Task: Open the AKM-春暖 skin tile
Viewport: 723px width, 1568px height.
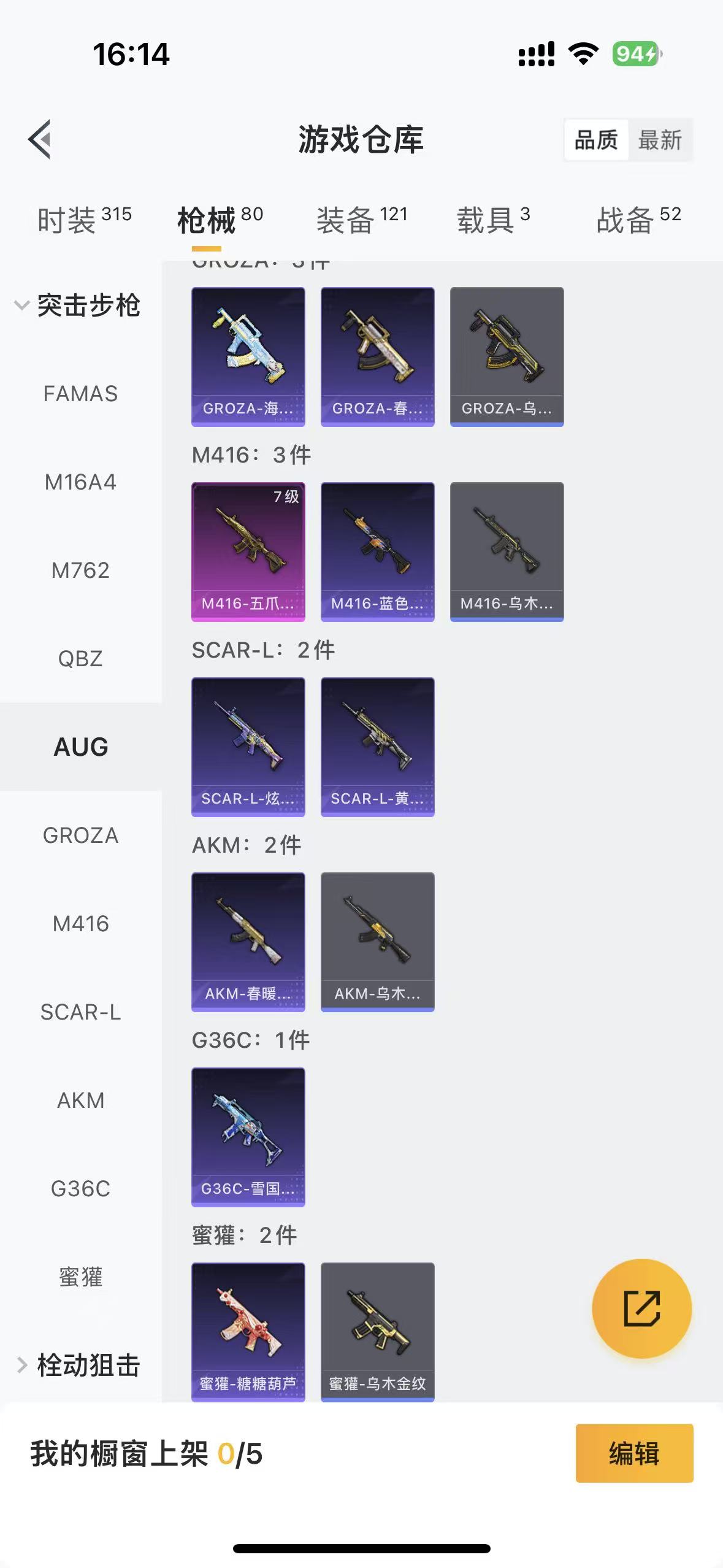Action: click(x=248, y=942)
